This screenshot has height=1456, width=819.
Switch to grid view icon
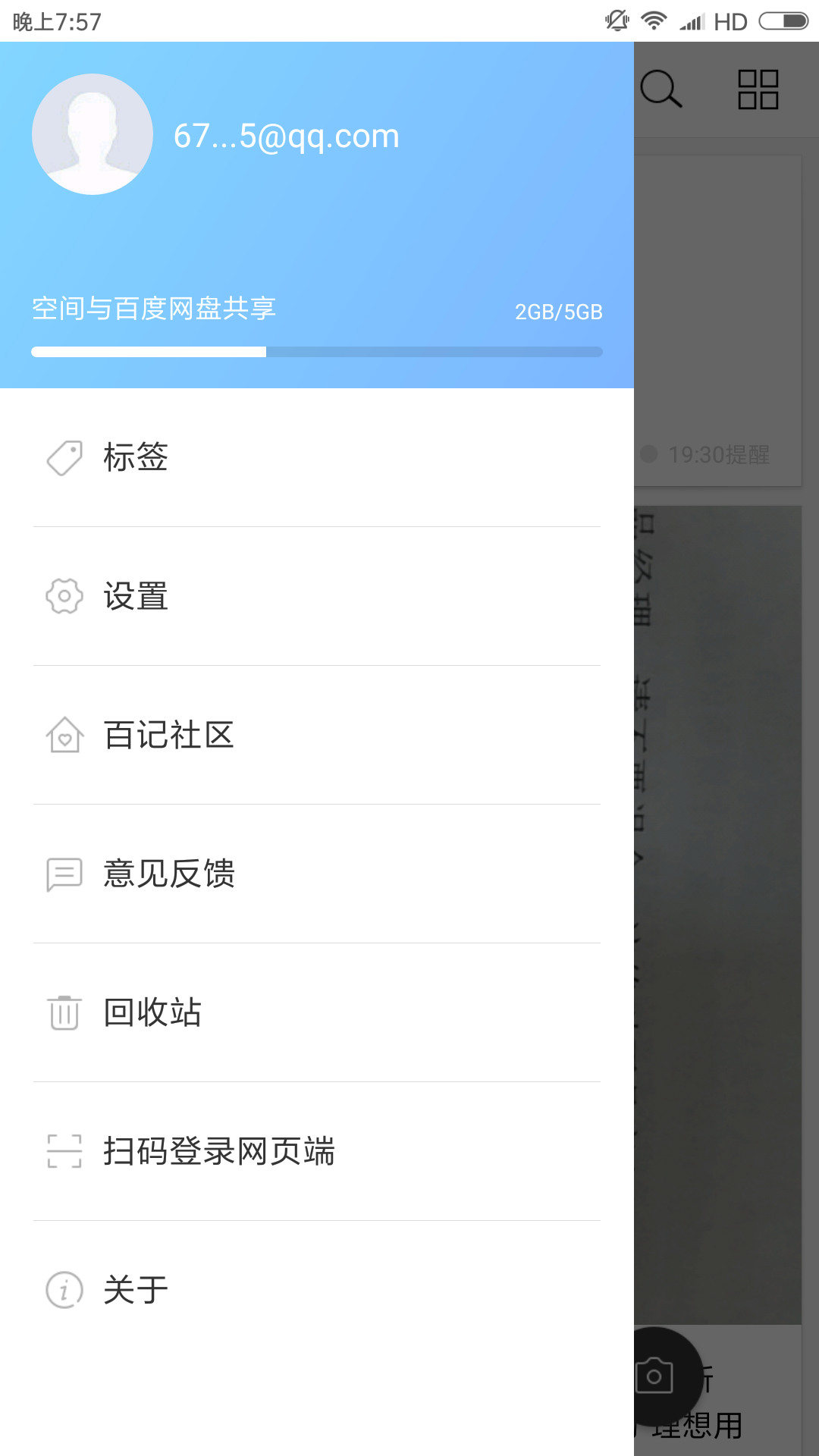pos(758,89)
